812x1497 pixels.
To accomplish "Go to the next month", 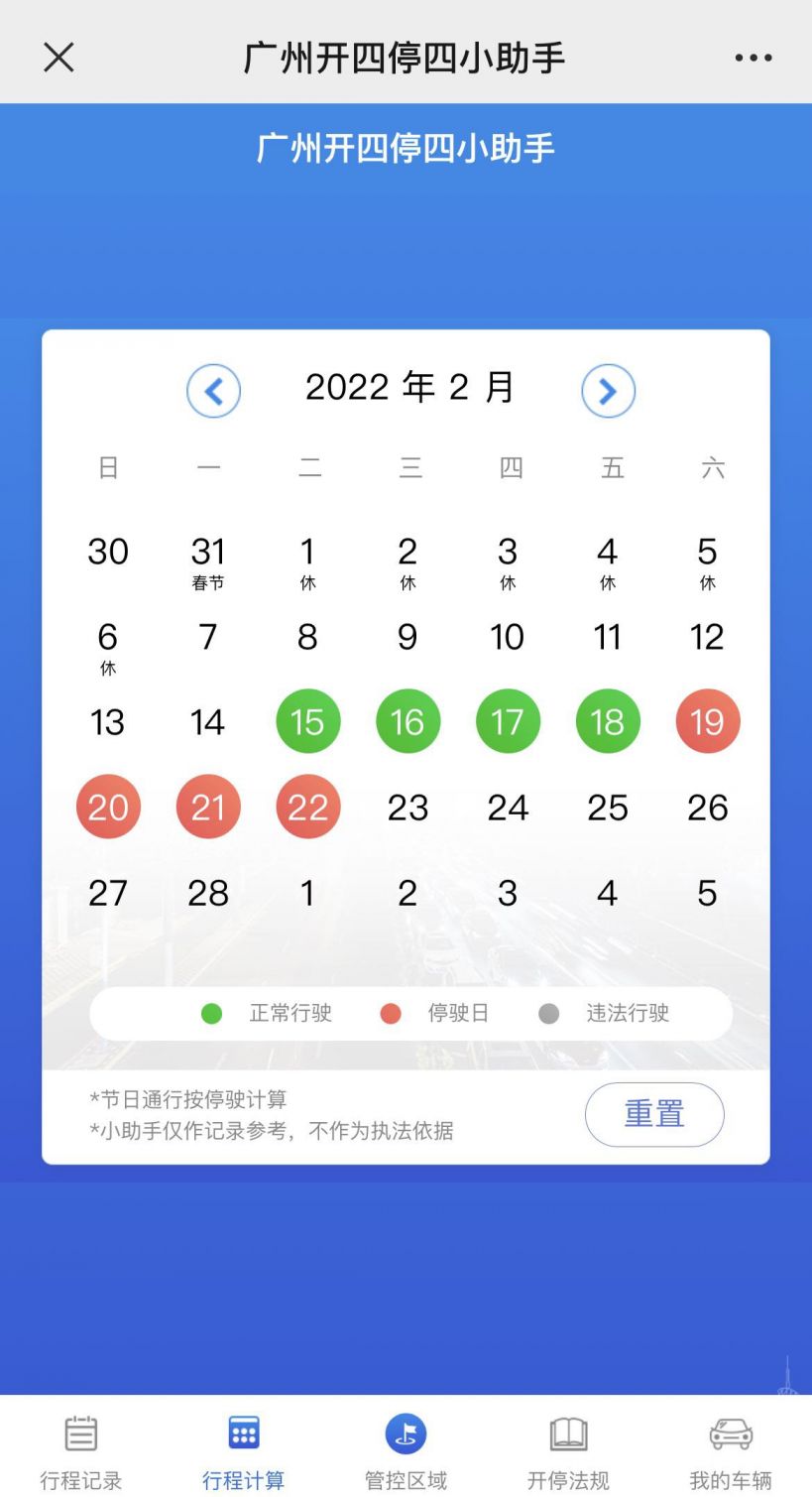I will click(x=608, y=391).
